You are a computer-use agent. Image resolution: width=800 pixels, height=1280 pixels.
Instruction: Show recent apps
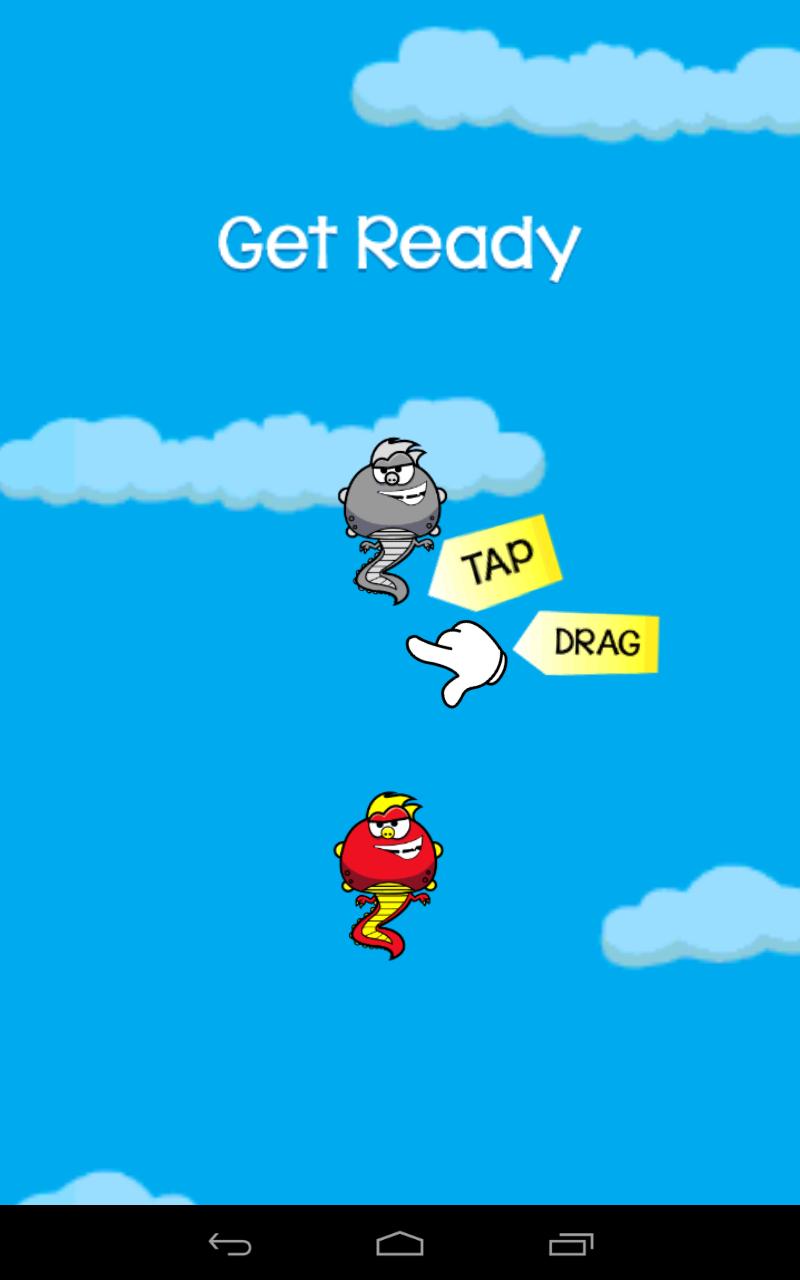tap(571, 1244)
